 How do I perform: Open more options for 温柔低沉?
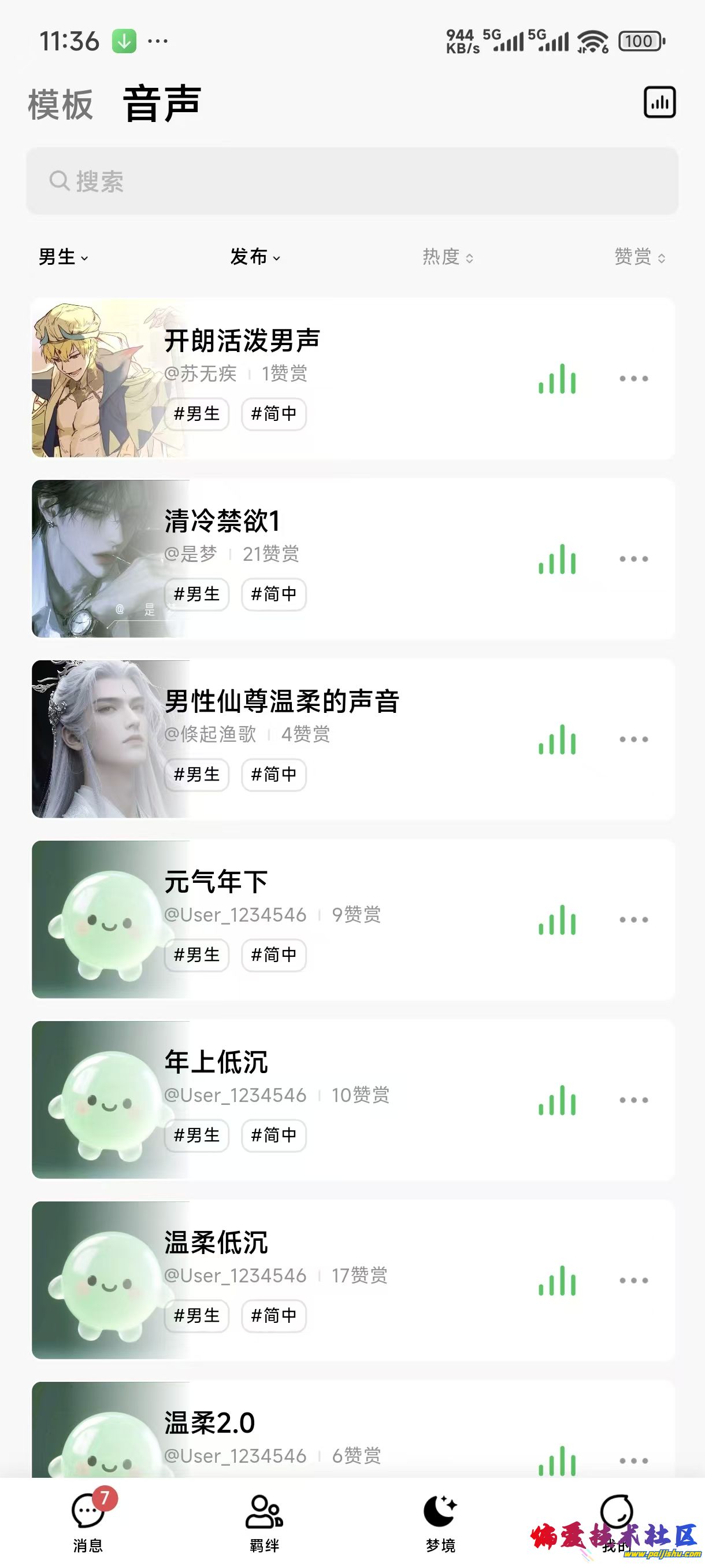tap(633, 1280)
